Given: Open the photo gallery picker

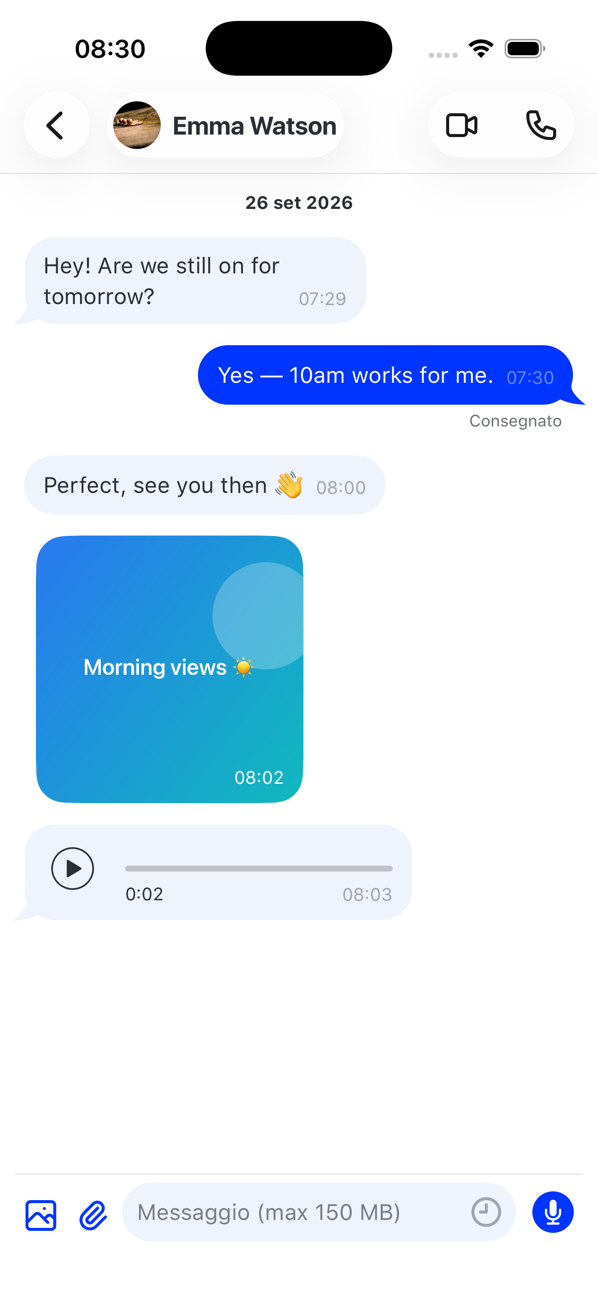Looking at the screenshot, I should (41, 1214).
